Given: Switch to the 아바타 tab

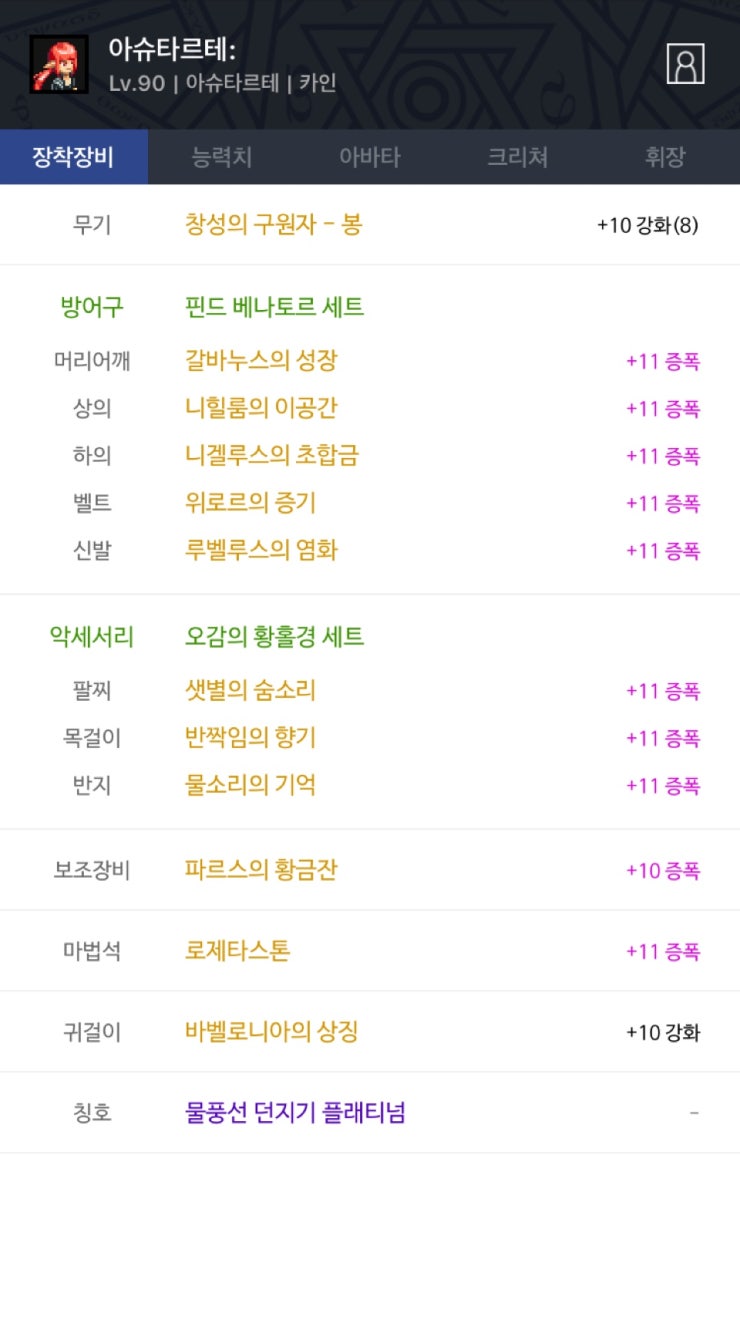Looking at the screenshot, I should click(x=370, y=157).
